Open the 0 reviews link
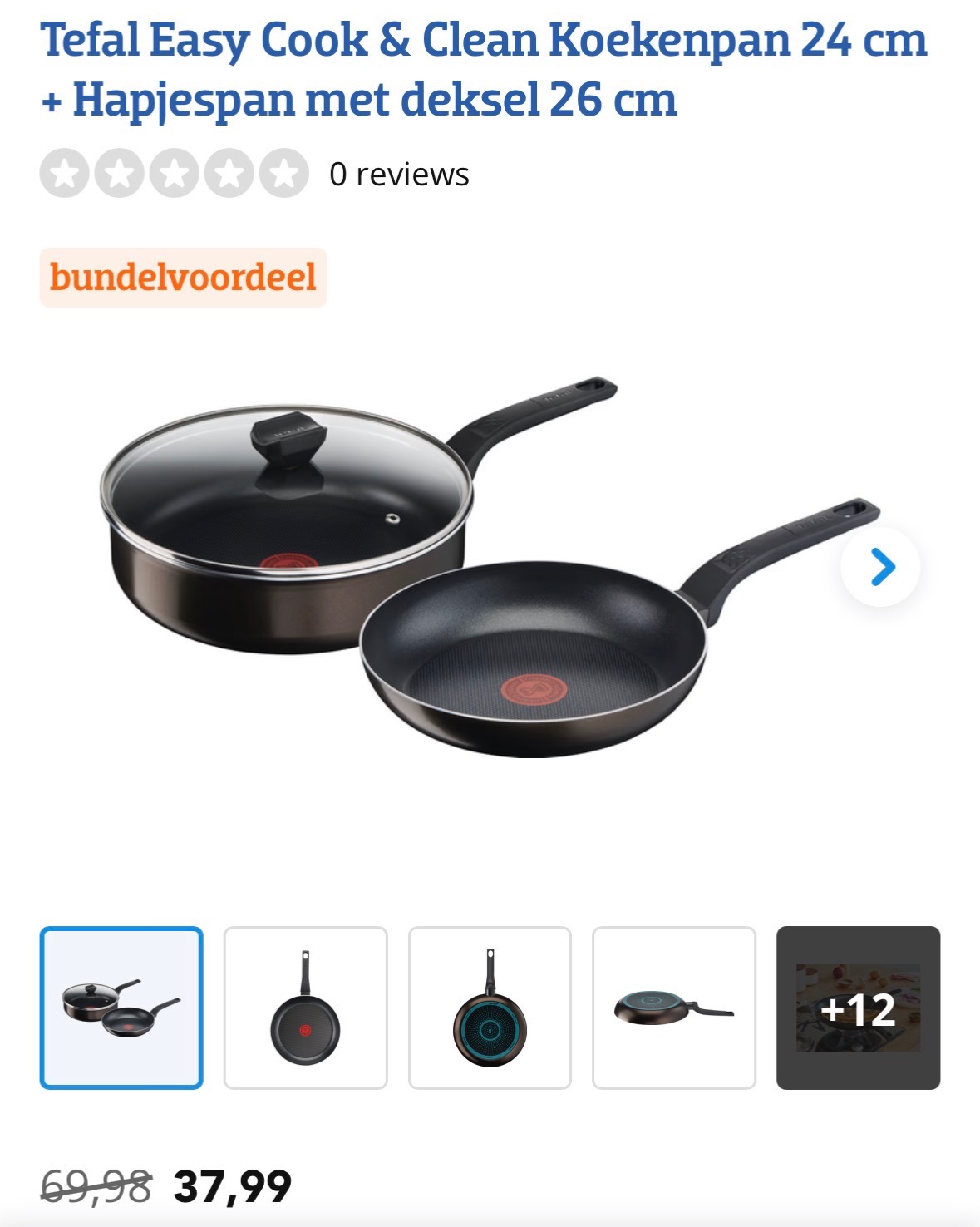Screen dimensions: 980x1227 pyautogui.click(x=400, y=175)
